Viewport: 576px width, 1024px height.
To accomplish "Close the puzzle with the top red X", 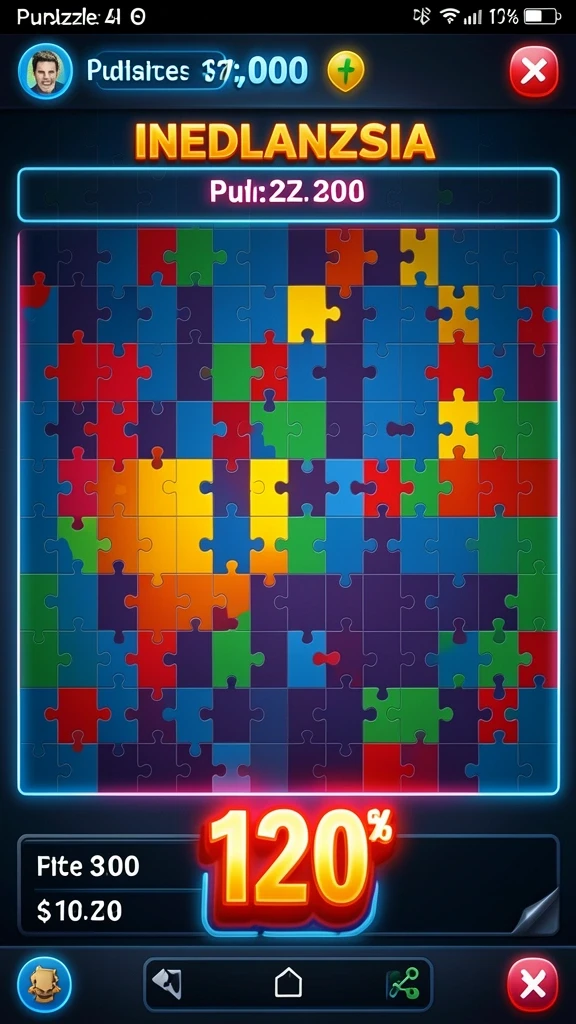I will click(x=534, y=71).
